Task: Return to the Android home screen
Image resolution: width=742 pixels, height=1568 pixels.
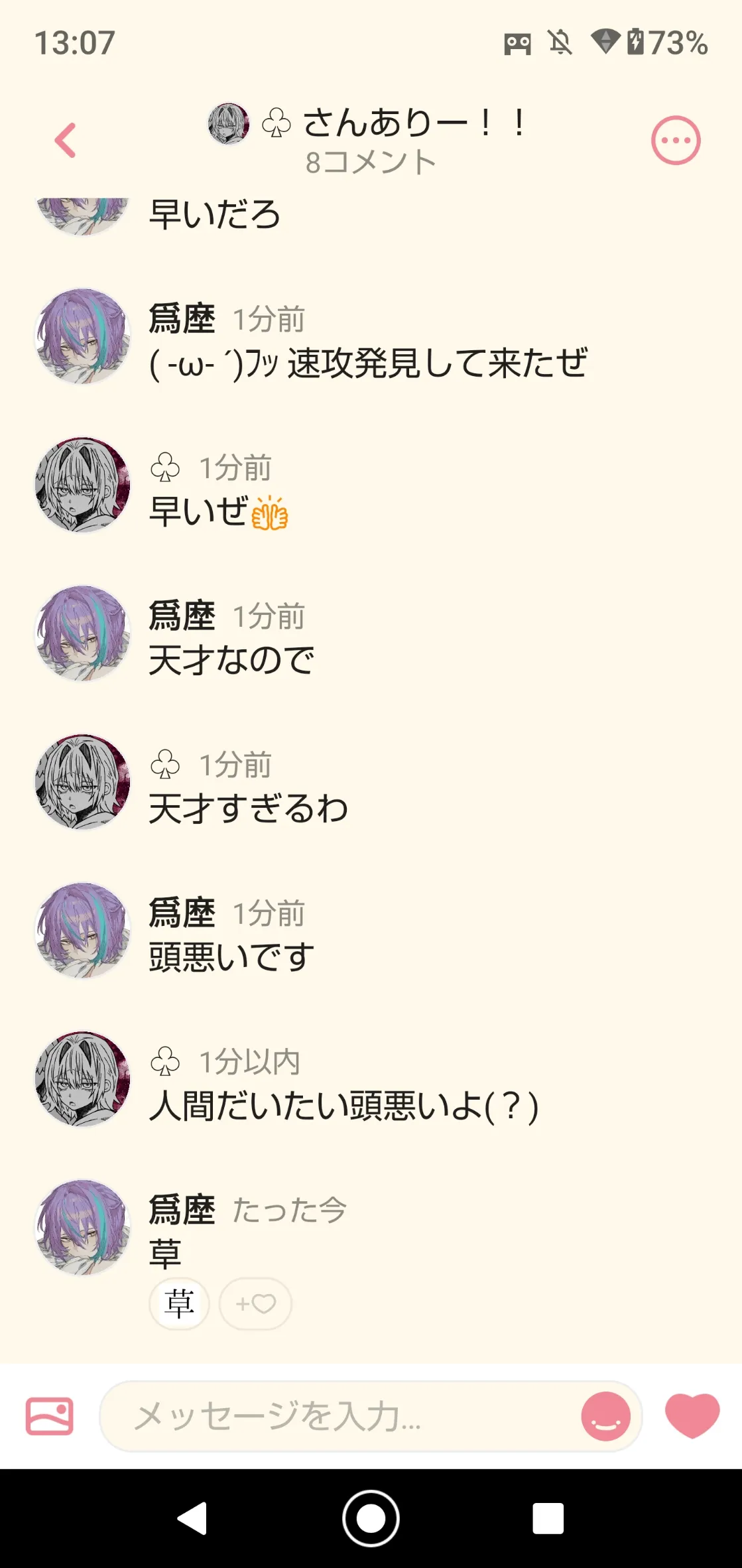Action: click(x=371, y=1518)
